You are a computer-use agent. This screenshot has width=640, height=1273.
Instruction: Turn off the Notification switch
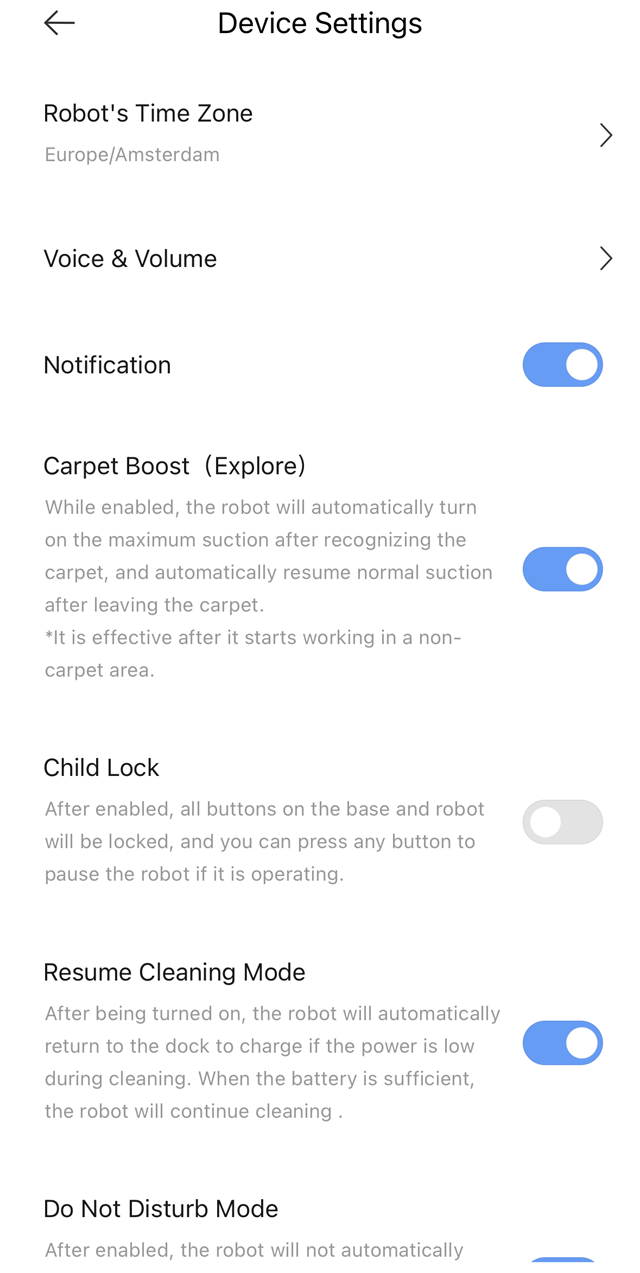pos(562,365)
